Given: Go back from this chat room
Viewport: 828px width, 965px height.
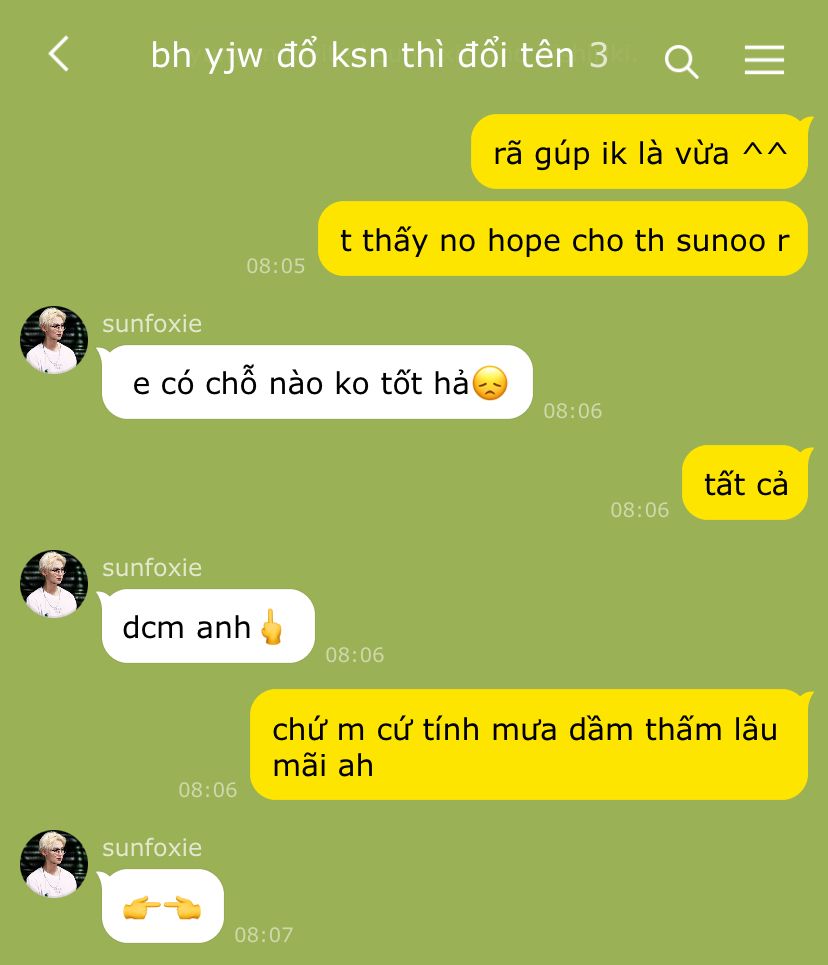Looking at the screenshot, I should click(x=59, y=54).
